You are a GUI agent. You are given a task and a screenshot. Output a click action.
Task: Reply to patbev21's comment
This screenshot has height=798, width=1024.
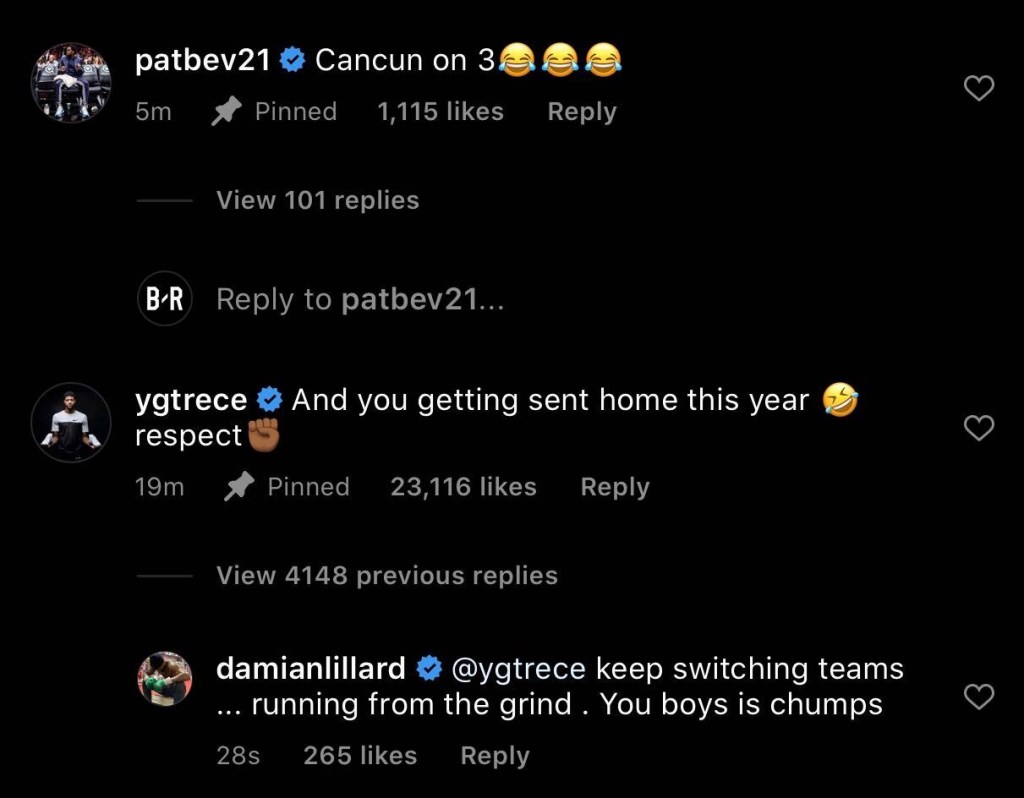click(581, 112)
